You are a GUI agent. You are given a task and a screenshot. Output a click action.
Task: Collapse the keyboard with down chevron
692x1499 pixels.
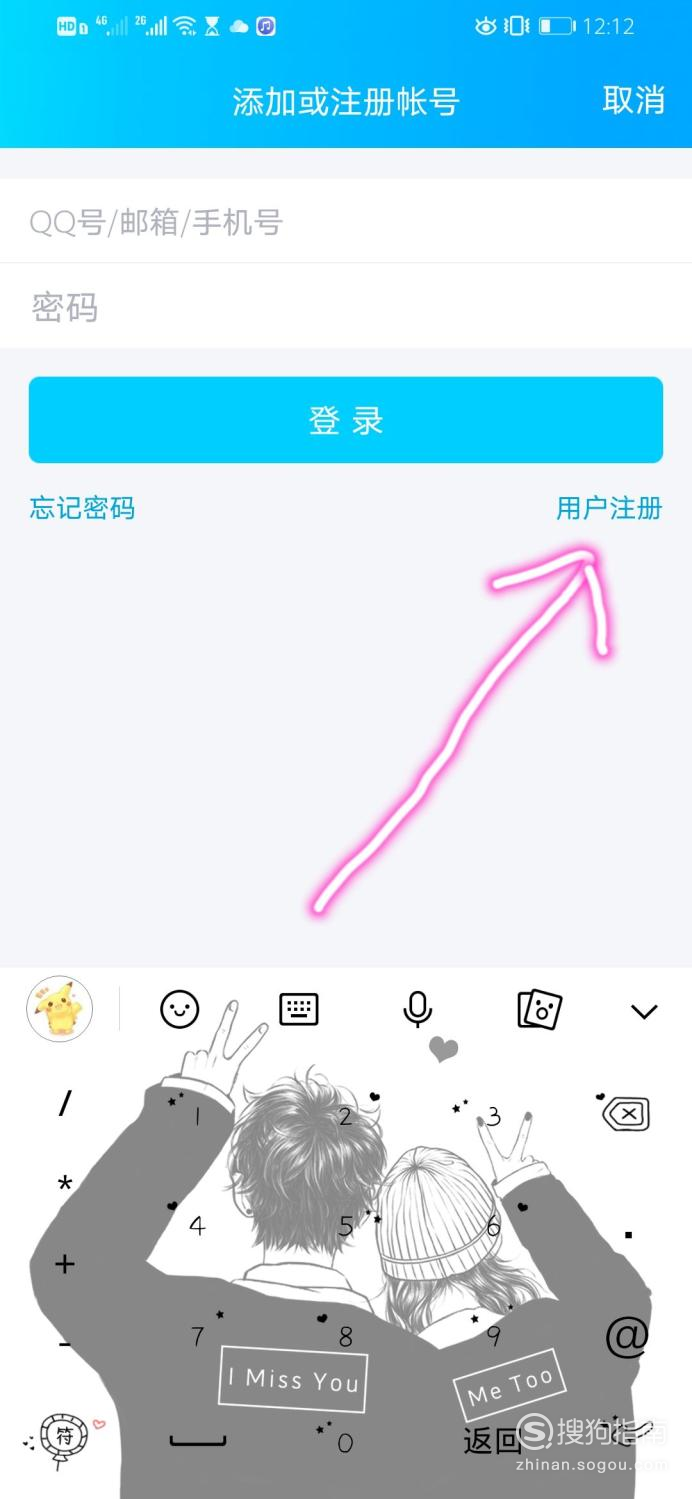pos(644,1011)
